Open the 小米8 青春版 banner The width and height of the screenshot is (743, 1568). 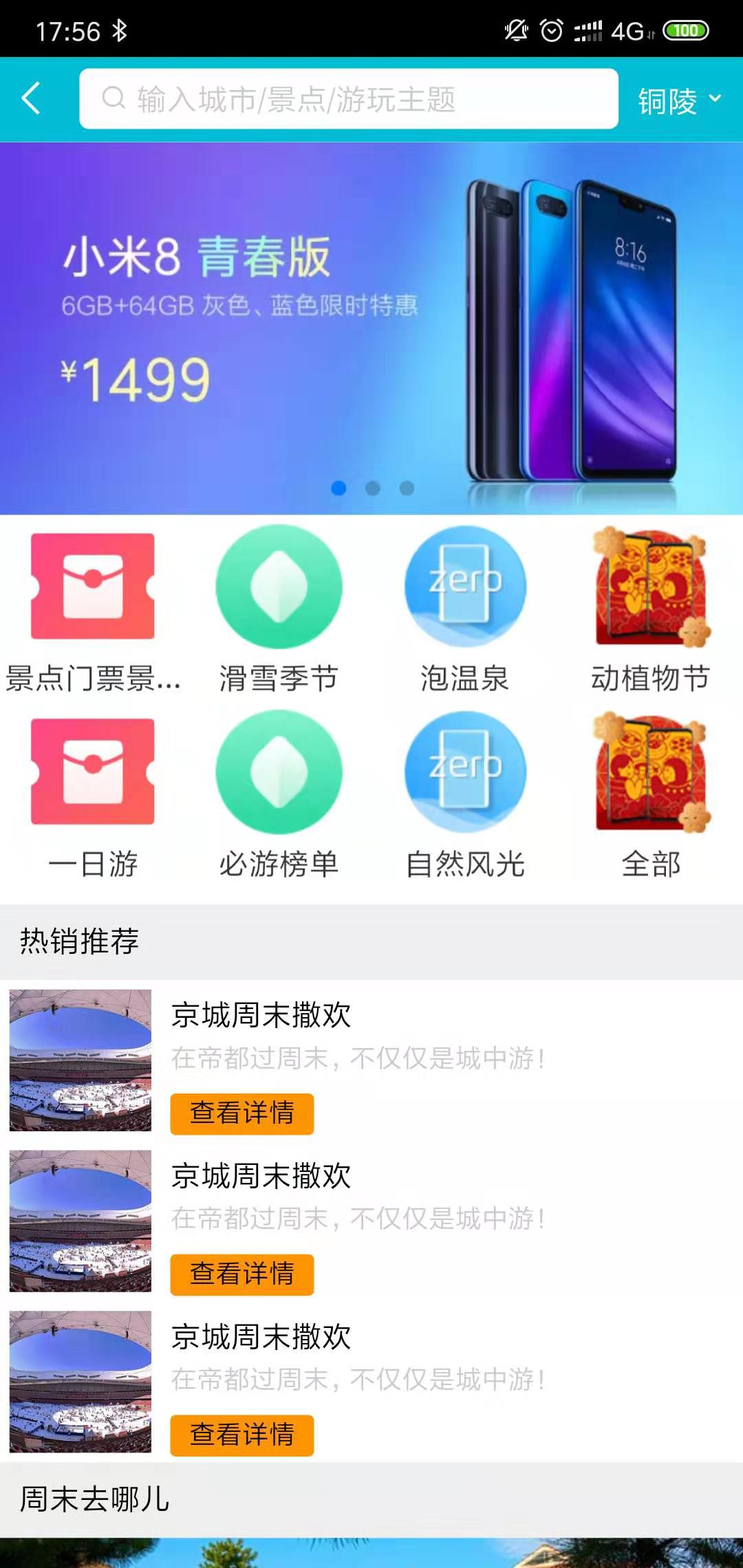point(371,328)
